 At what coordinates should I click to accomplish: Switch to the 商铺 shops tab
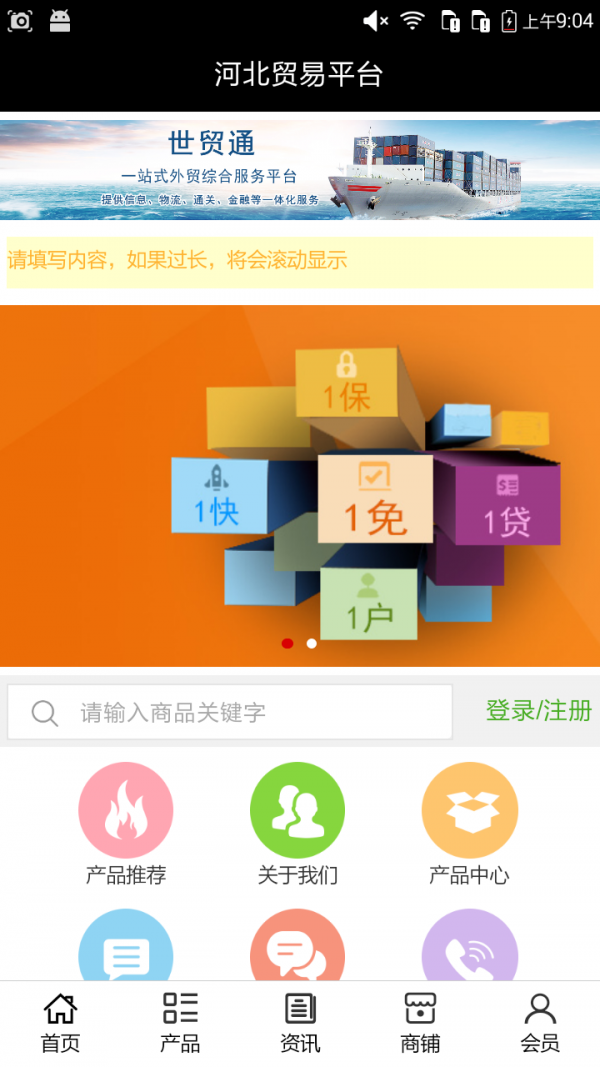click(420, 1022)
